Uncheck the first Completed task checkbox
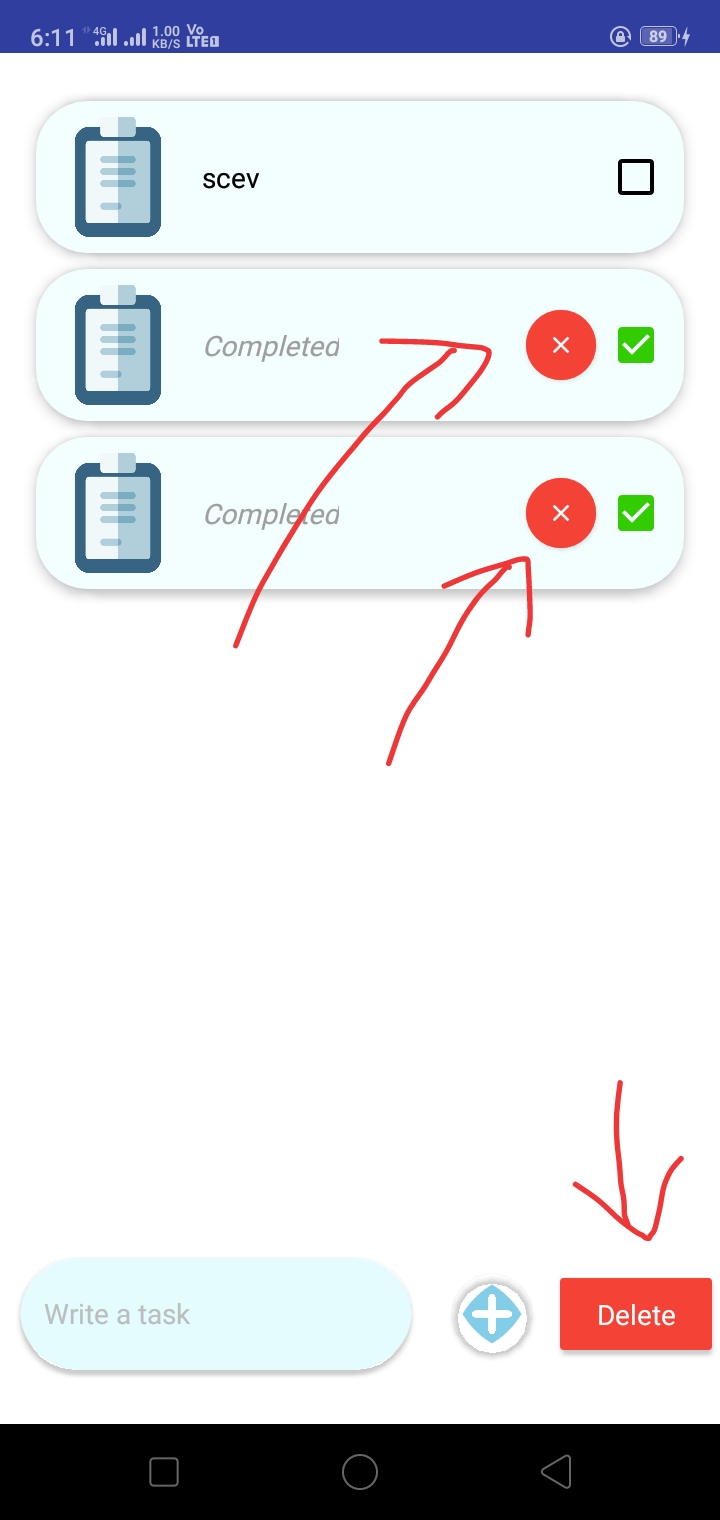This screenshot has height=1520, width=720. pyautogui.click(x=636, y=346)
